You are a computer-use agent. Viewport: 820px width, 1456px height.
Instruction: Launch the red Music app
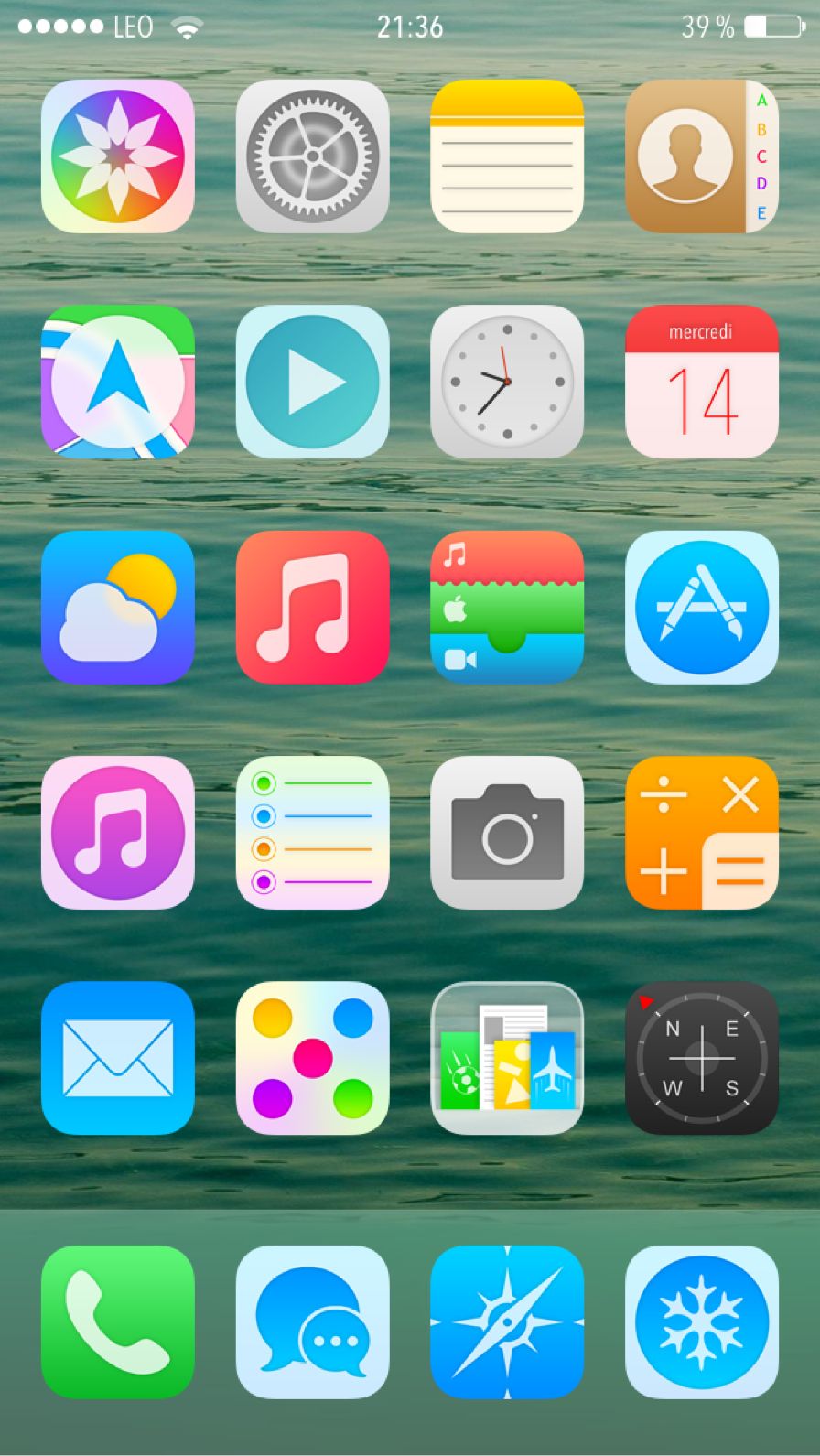[x=312, y=607]
